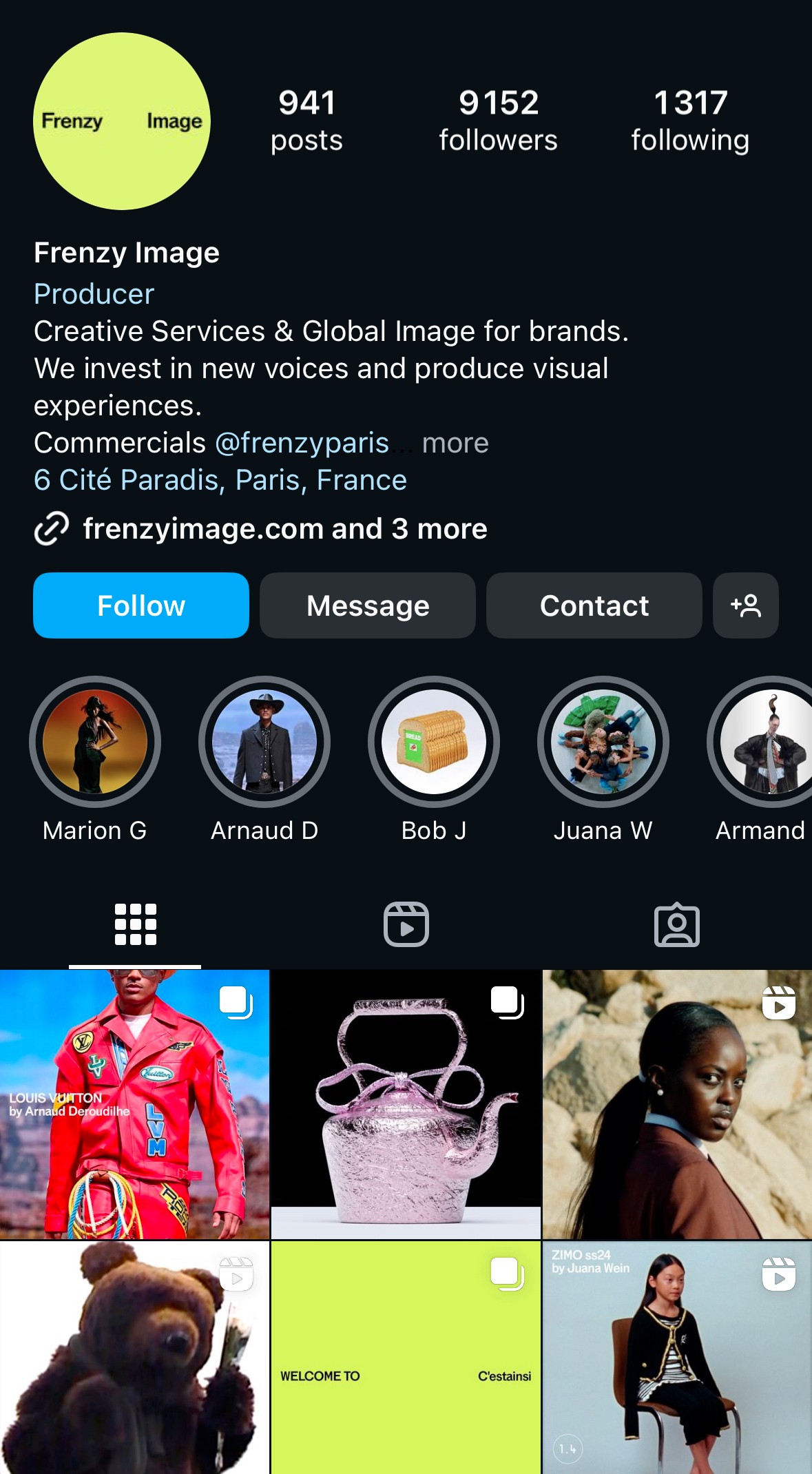View the Juana W story highlight
Viewport: 812px width, 1474px height.
[603, 742]
